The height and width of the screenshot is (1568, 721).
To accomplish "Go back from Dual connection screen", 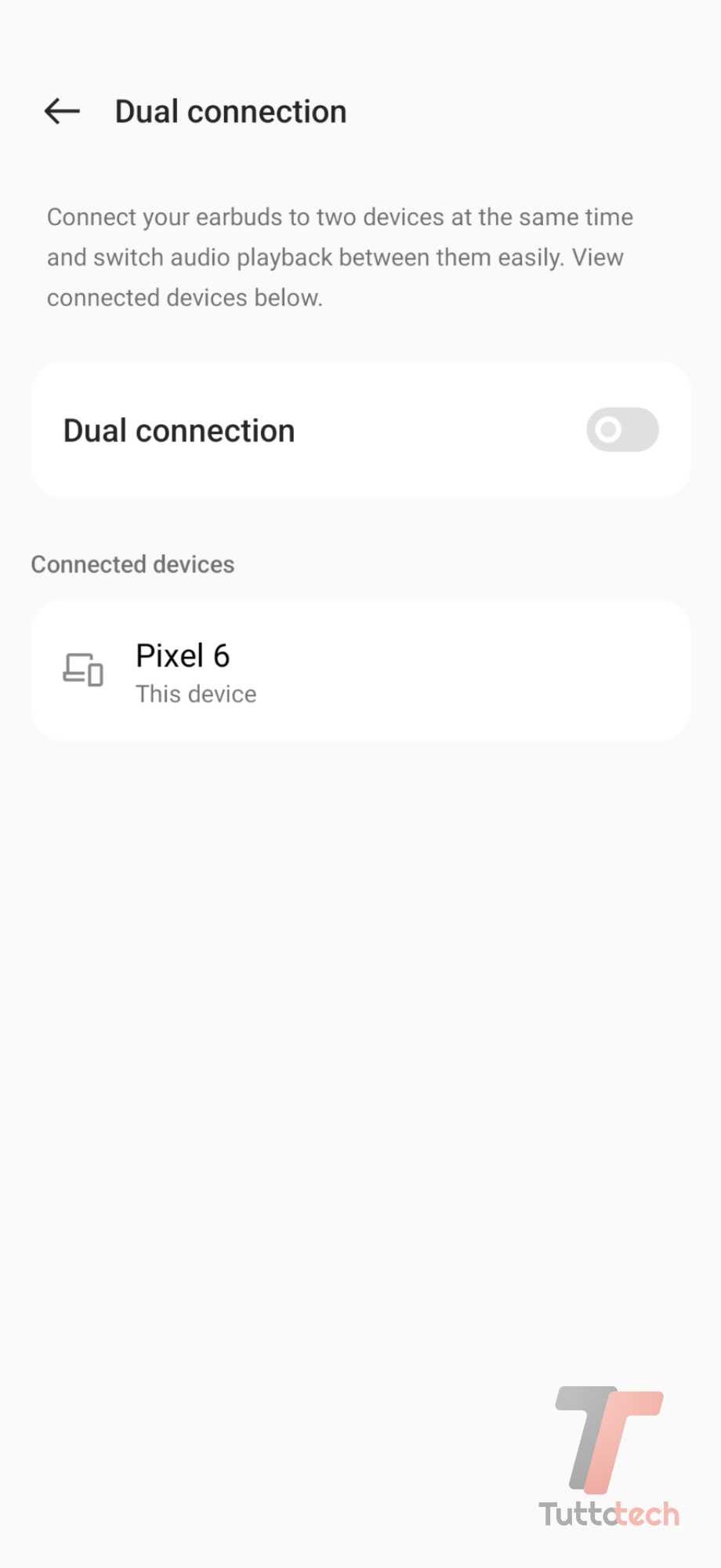I will point(62,111).
